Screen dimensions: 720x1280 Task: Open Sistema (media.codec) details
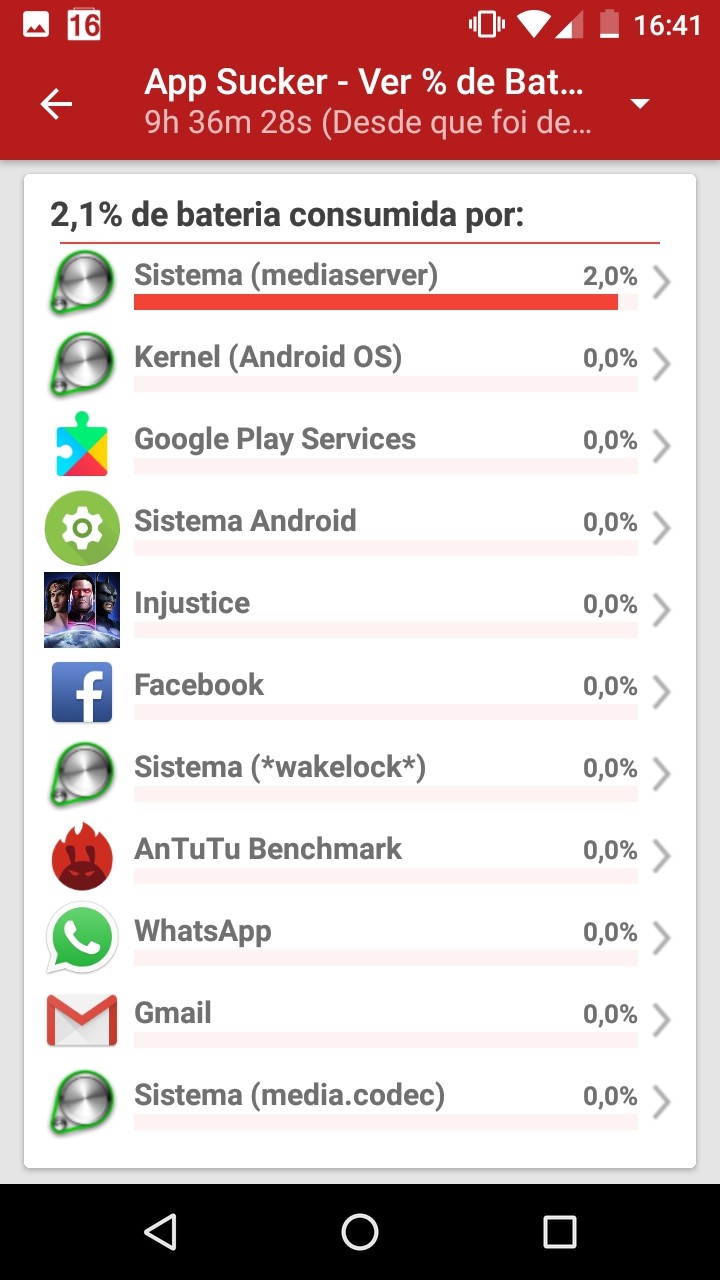coord(360,1104)
